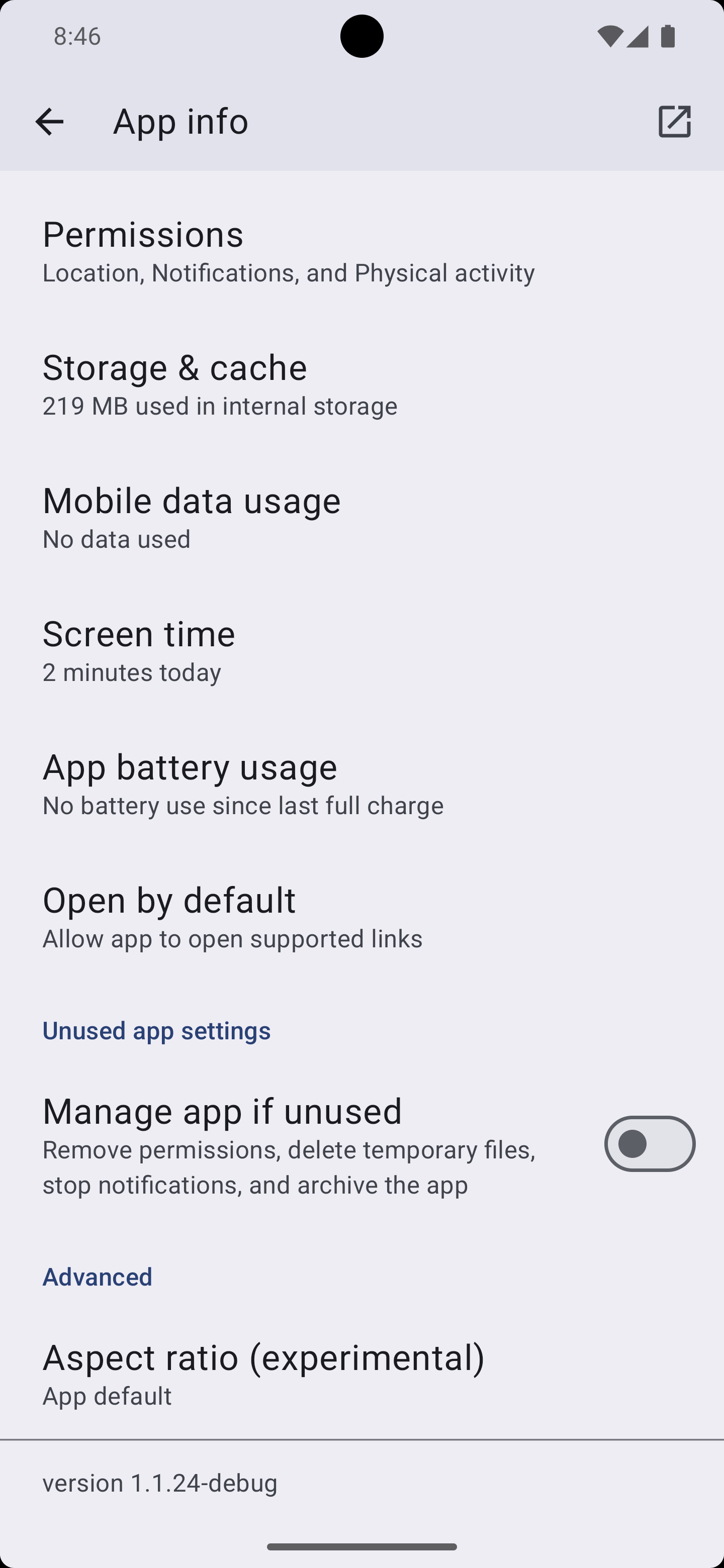Open the app via the launch icon
Viewport: 724px width, 1568px height.
674,121
